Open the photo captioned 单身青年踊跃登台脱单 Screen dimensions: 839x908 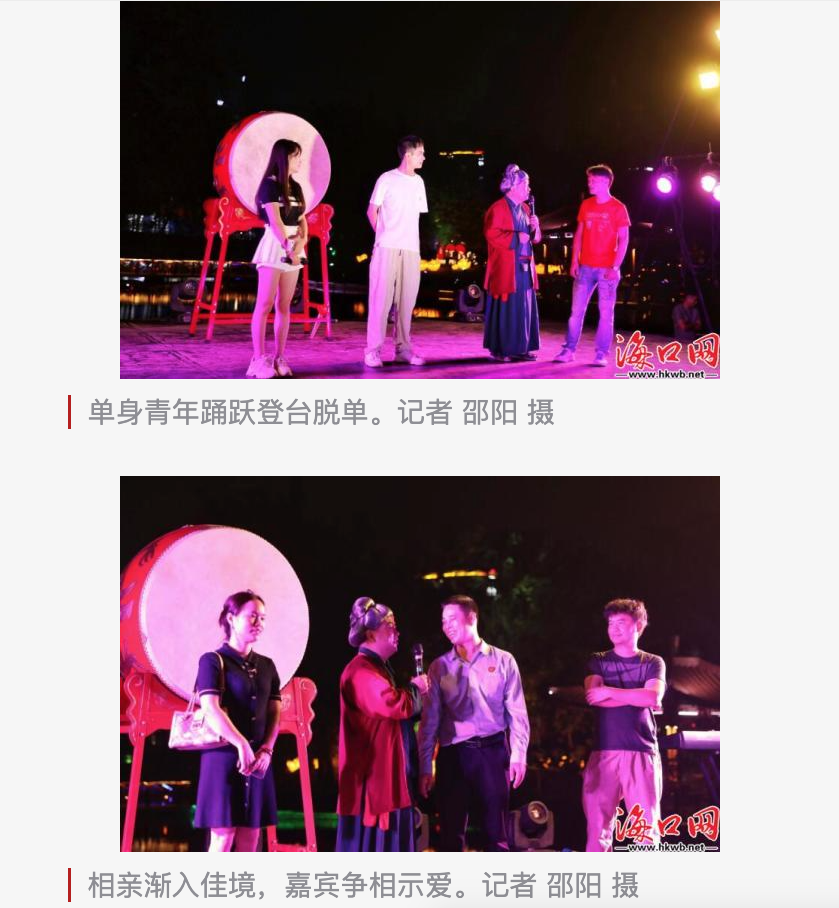pyautogui.click(x=419, y=190)
